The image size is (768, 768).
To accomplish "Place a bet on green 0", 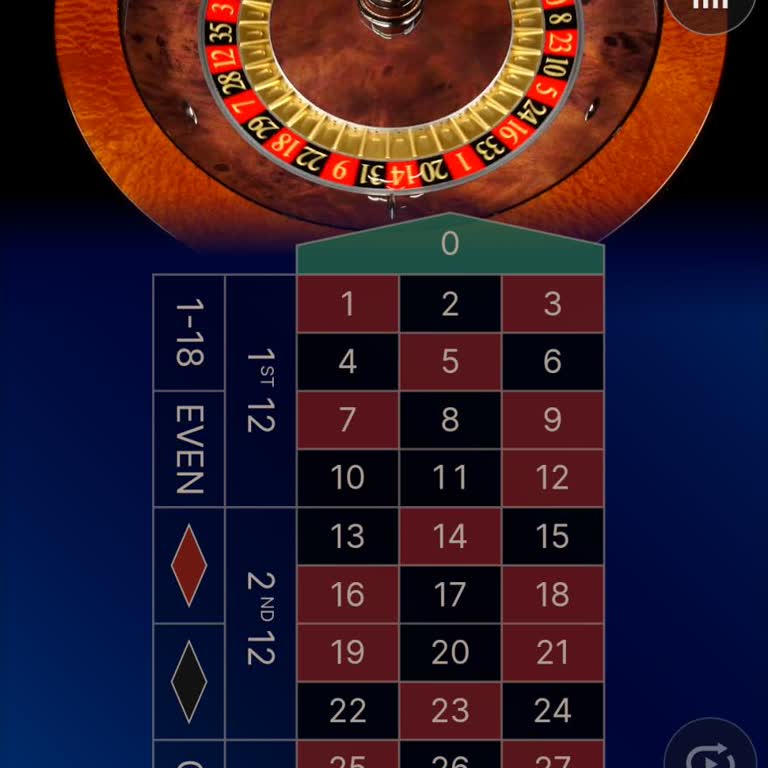I will pos(450,245).
